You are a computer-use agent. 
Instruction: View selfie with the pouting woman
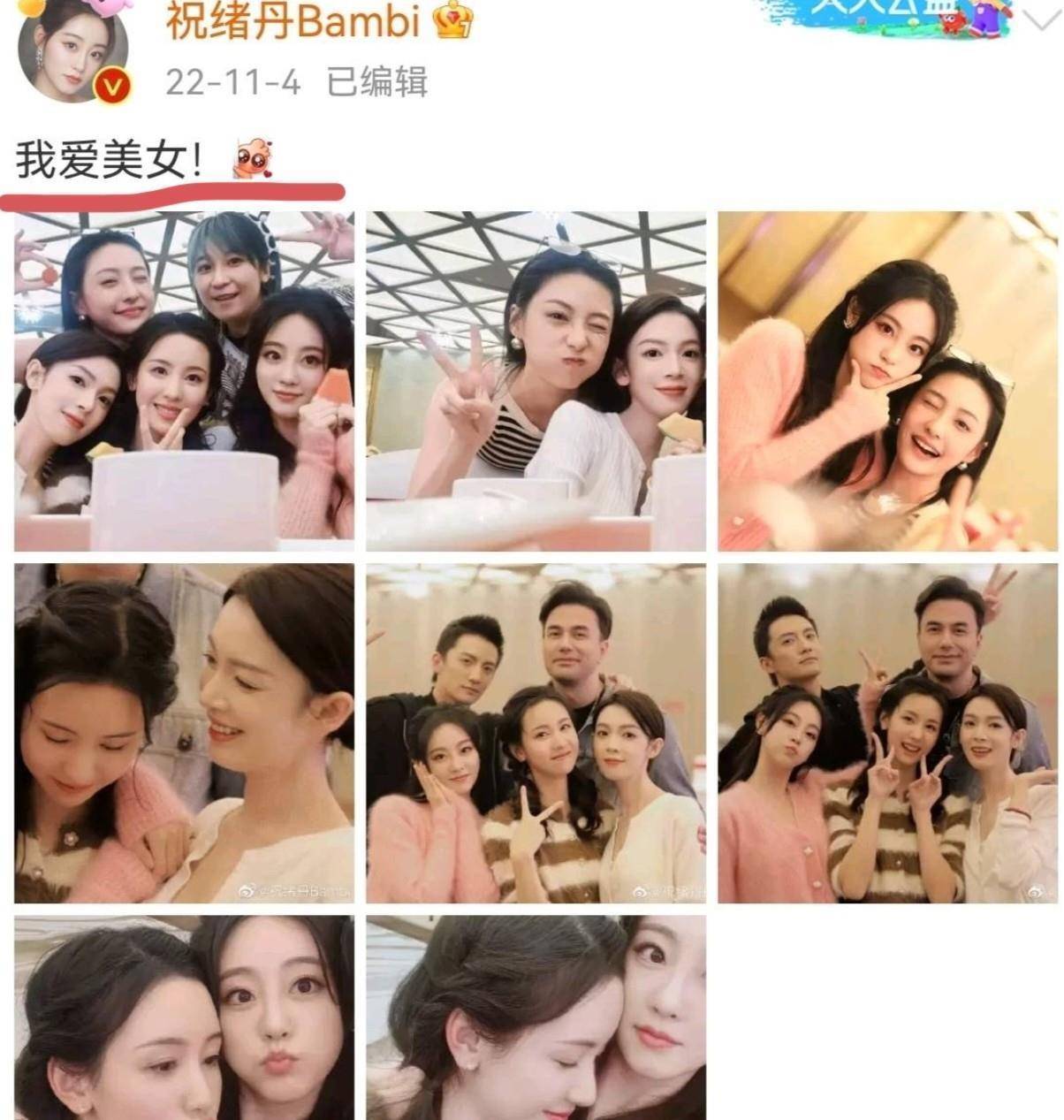184,1017
